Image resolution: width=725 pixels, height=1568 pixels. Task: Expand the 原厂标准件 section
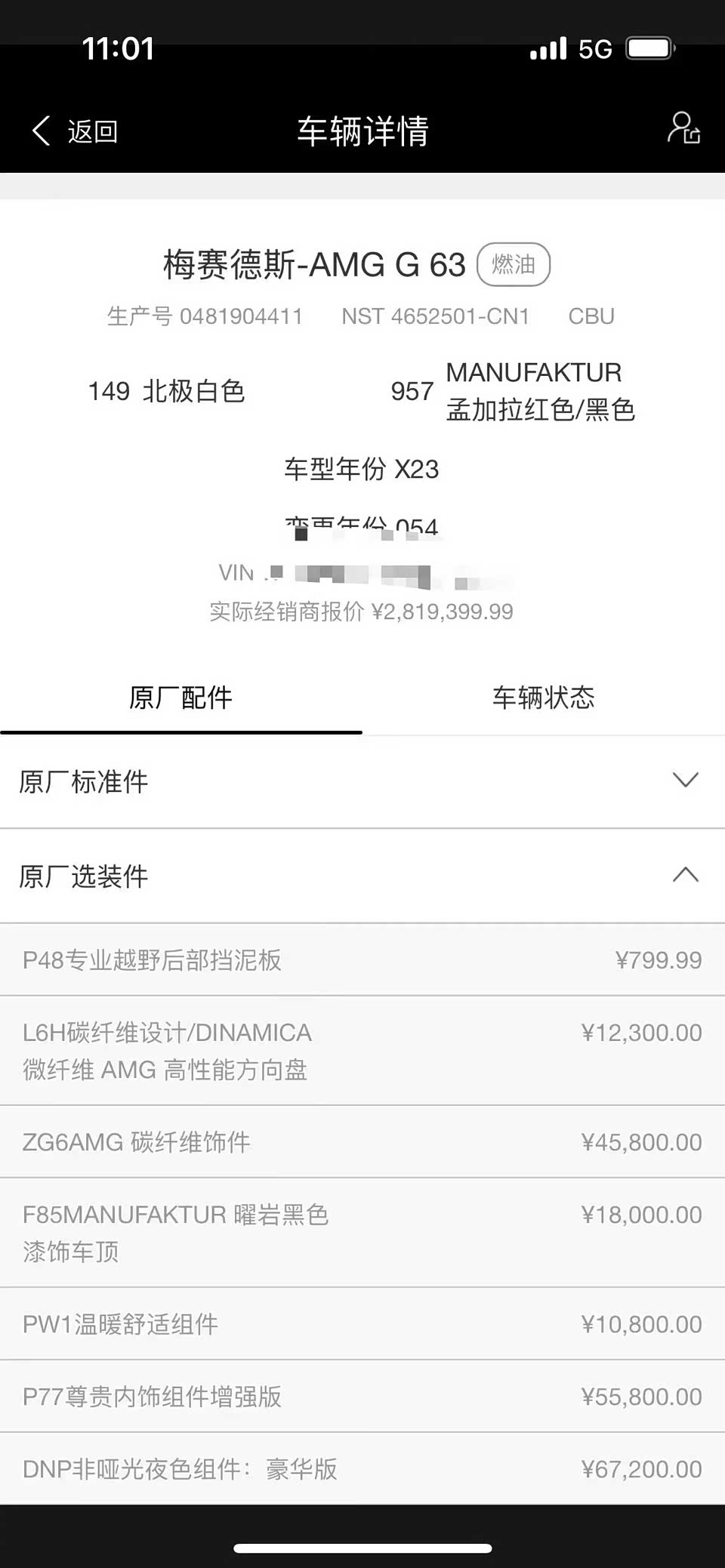[x=685, y=781]
